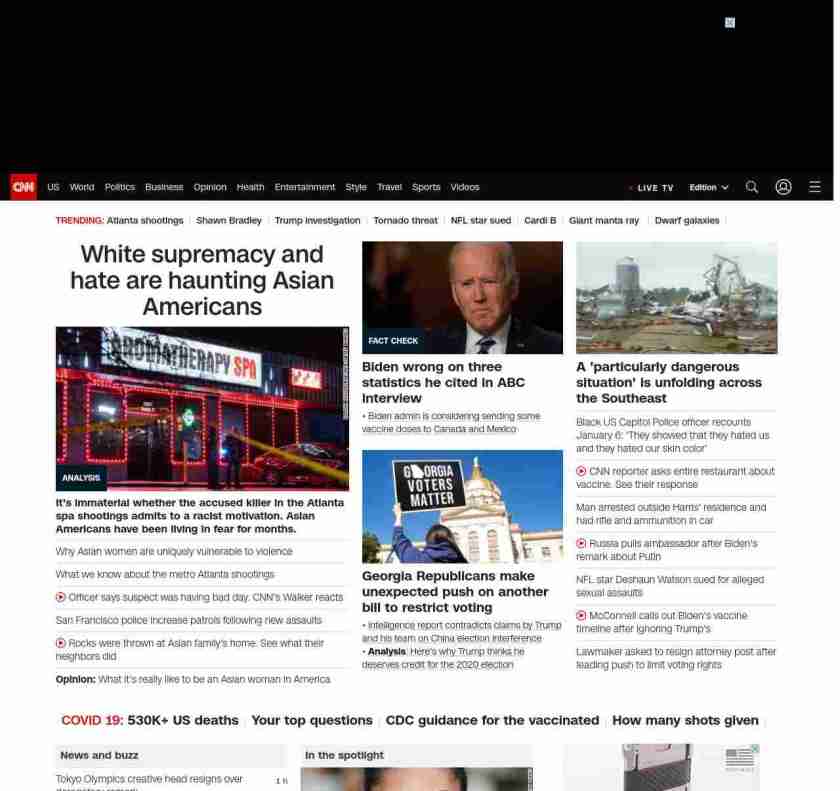This screenshot has height=791, width=840.
Task: Read why Asian women are uniquely vulnerable
Action: pyautogui.click(x=174, y=552)
